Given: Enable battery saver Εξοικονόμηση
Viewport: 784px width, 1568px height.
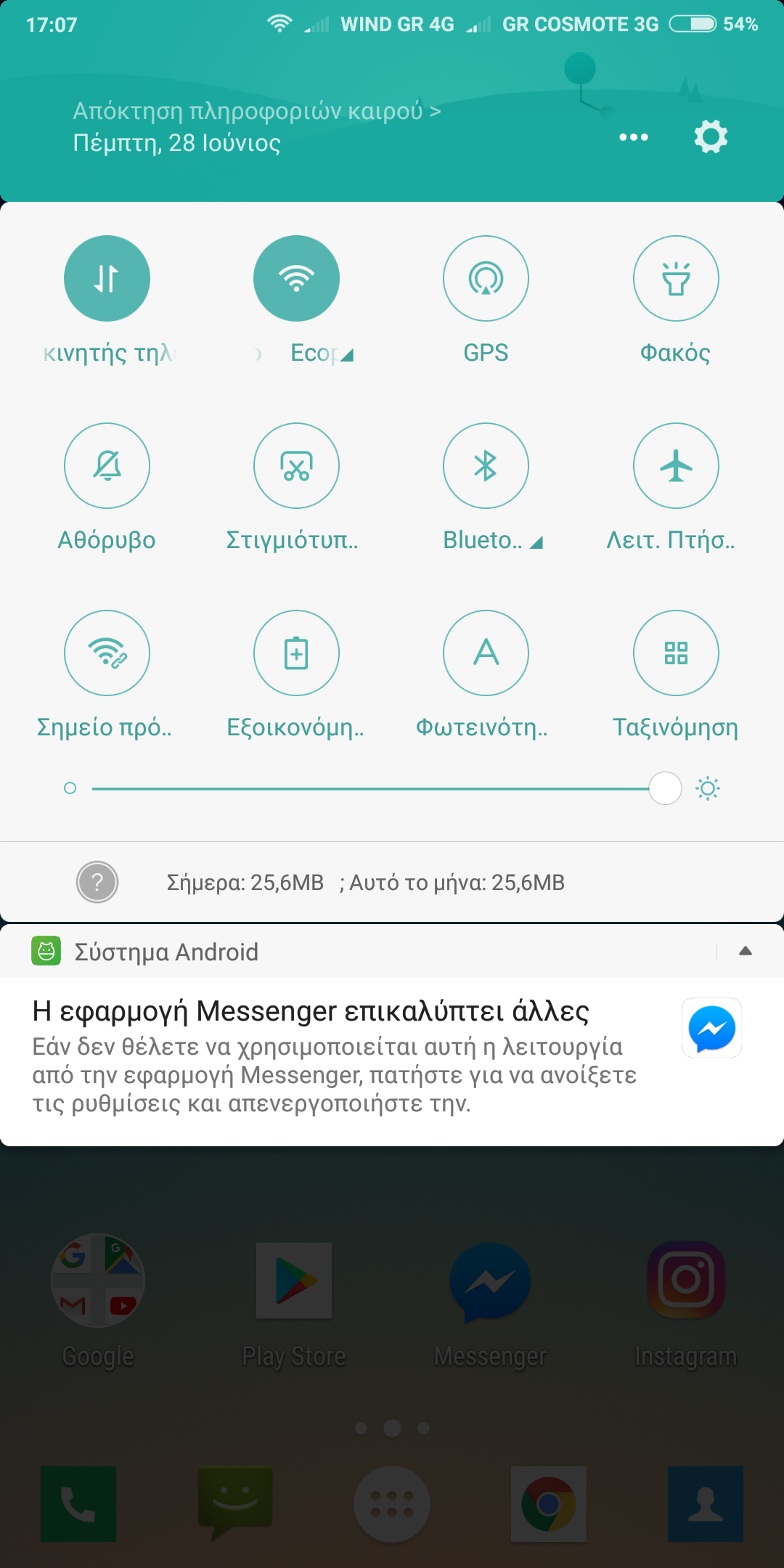Looking at the screenshot, I should point(296,653).
